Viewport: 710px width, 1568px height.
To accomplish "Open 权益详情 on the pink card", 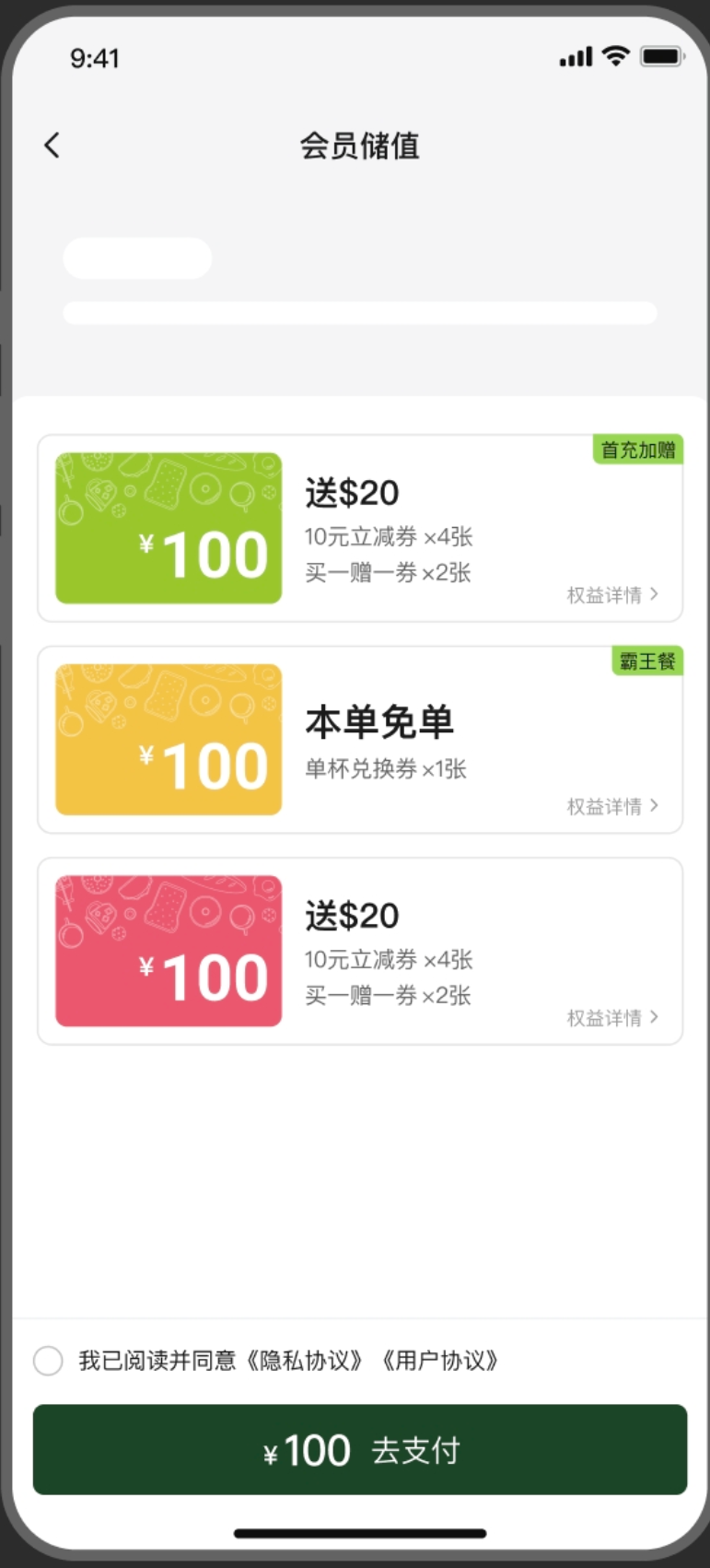I will tap(612, 1018).
